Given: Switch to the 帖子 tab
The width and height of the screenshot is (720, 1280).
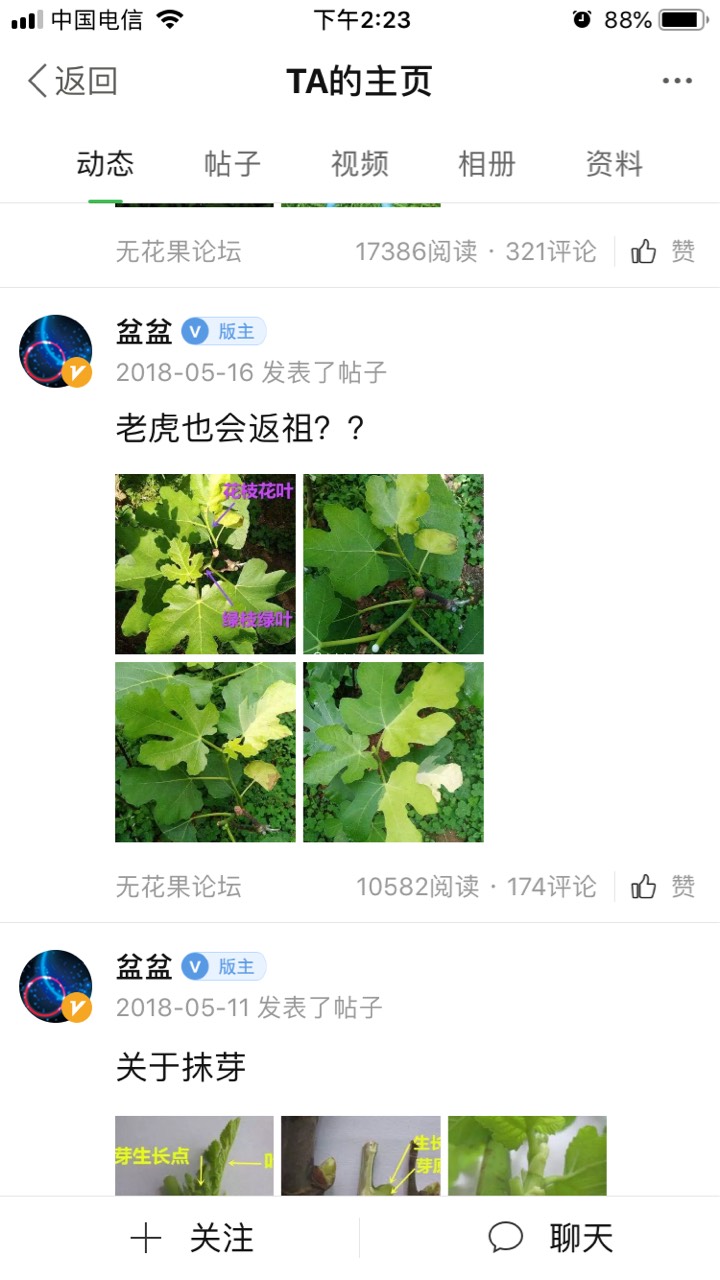Looking at the screenshot, I should tap(232, 164).
